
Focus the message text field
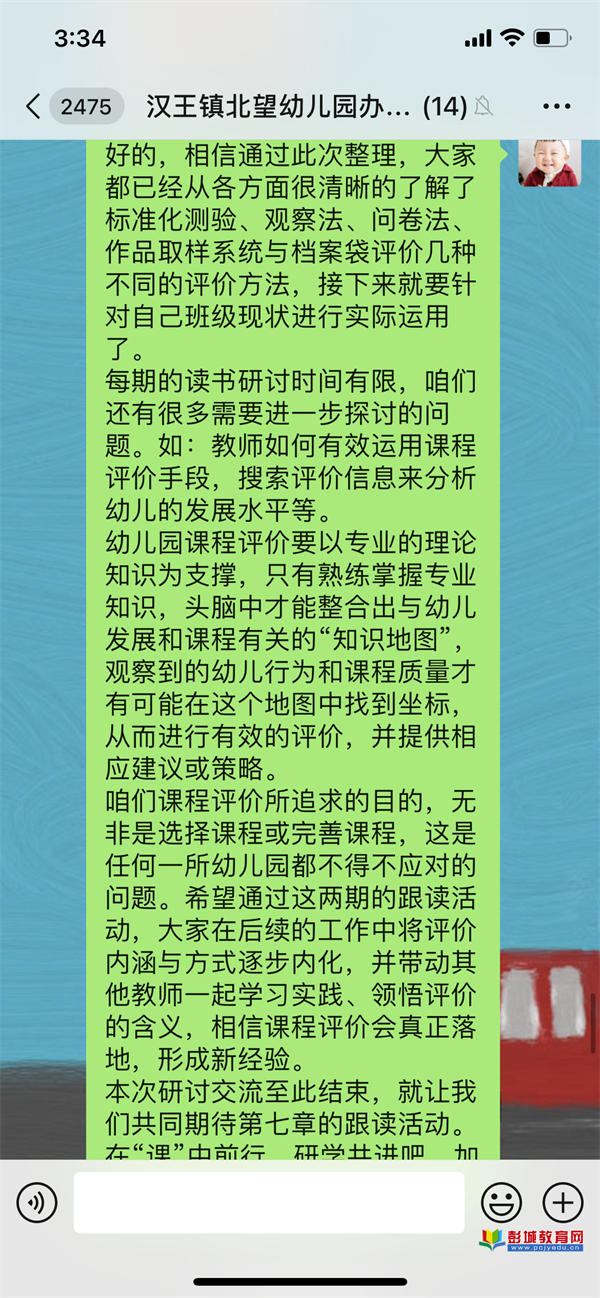(x=268, y=1202)
